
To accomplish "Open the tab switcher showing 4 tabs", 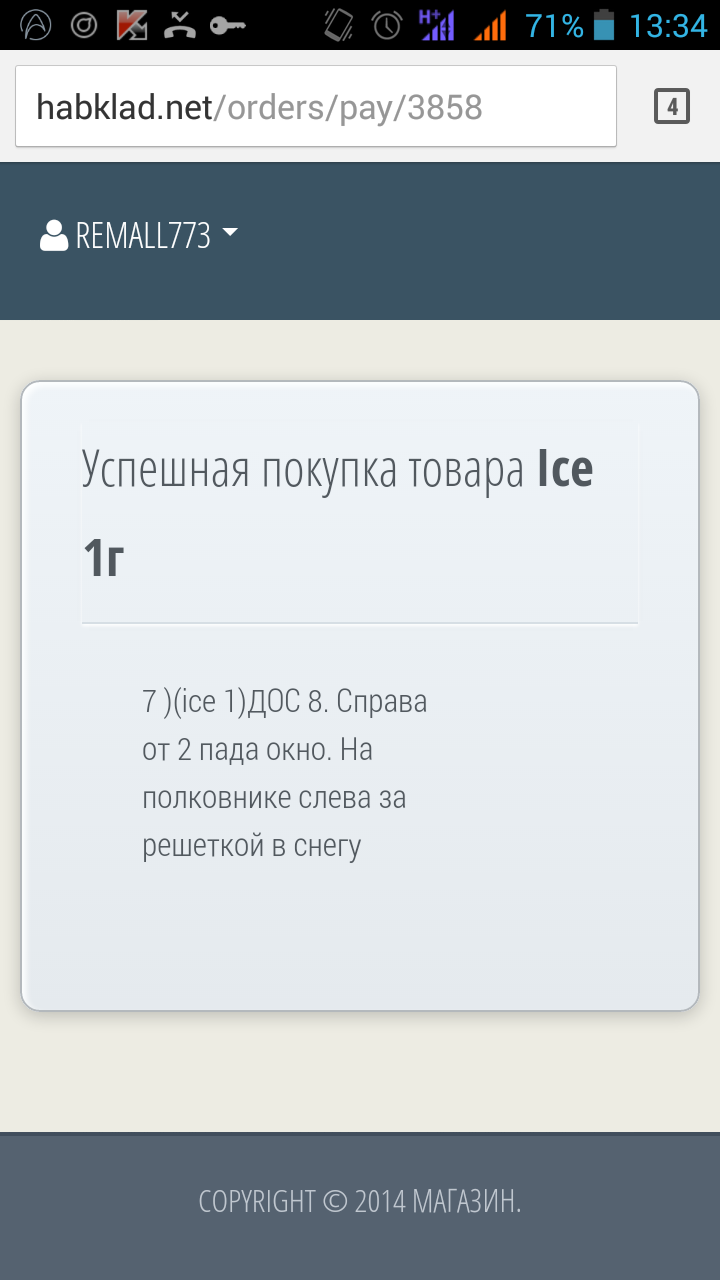I will pyautogui.click(x=672, y=106).
